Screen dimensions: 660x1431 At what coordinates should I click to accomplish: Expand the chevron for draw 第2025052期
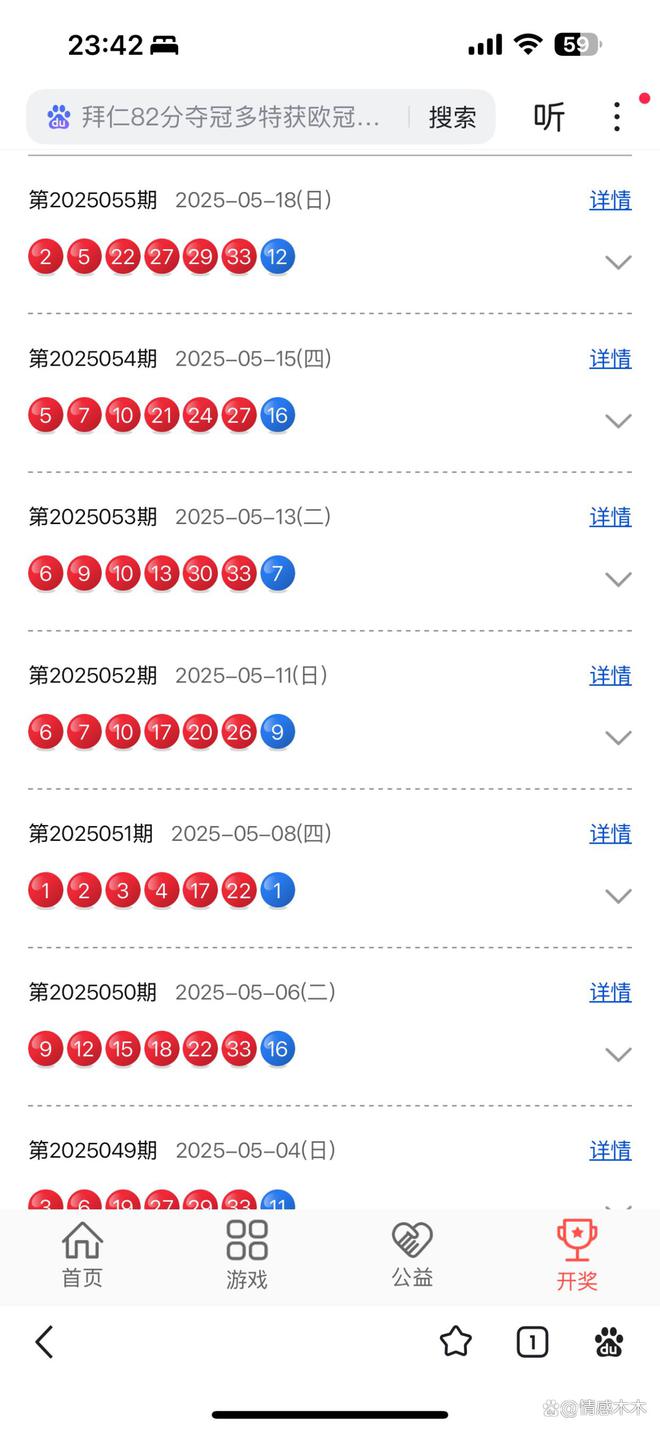619,738
